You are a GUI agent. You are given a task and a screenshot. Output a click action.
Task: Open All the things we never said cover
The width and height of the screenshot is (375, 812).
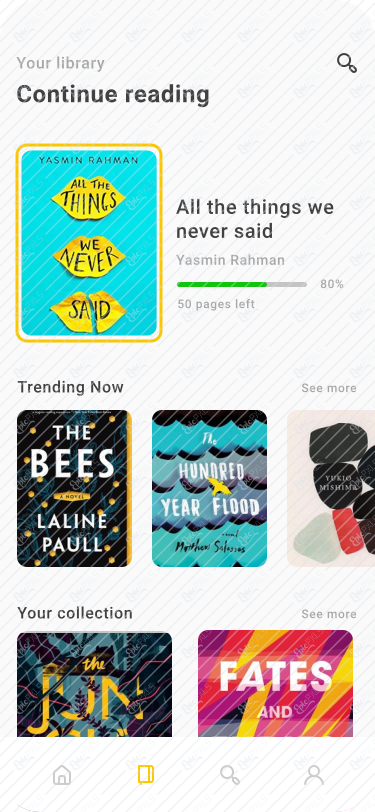pyautogui.click(x=89, y=243)
